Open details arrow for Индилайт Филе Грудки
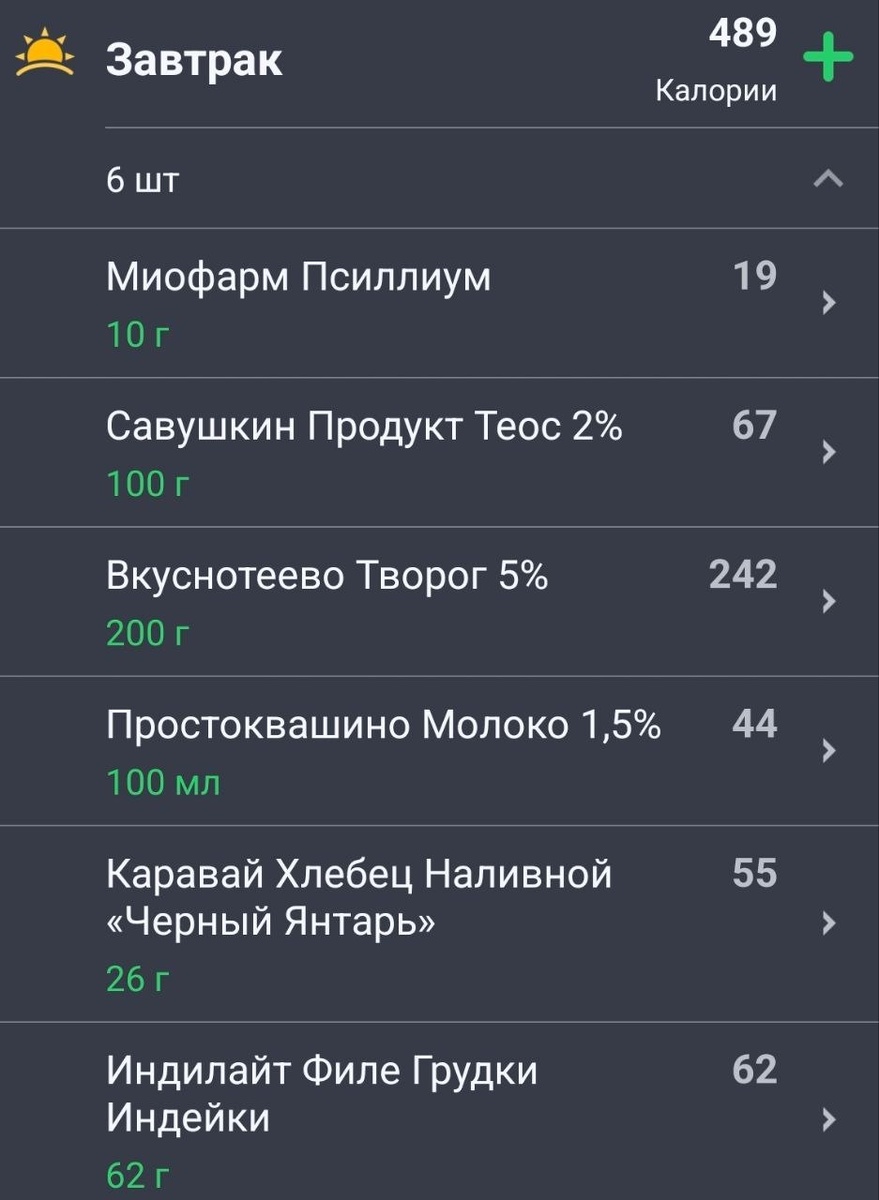 pyautogui.click(x=827, y=1117)
